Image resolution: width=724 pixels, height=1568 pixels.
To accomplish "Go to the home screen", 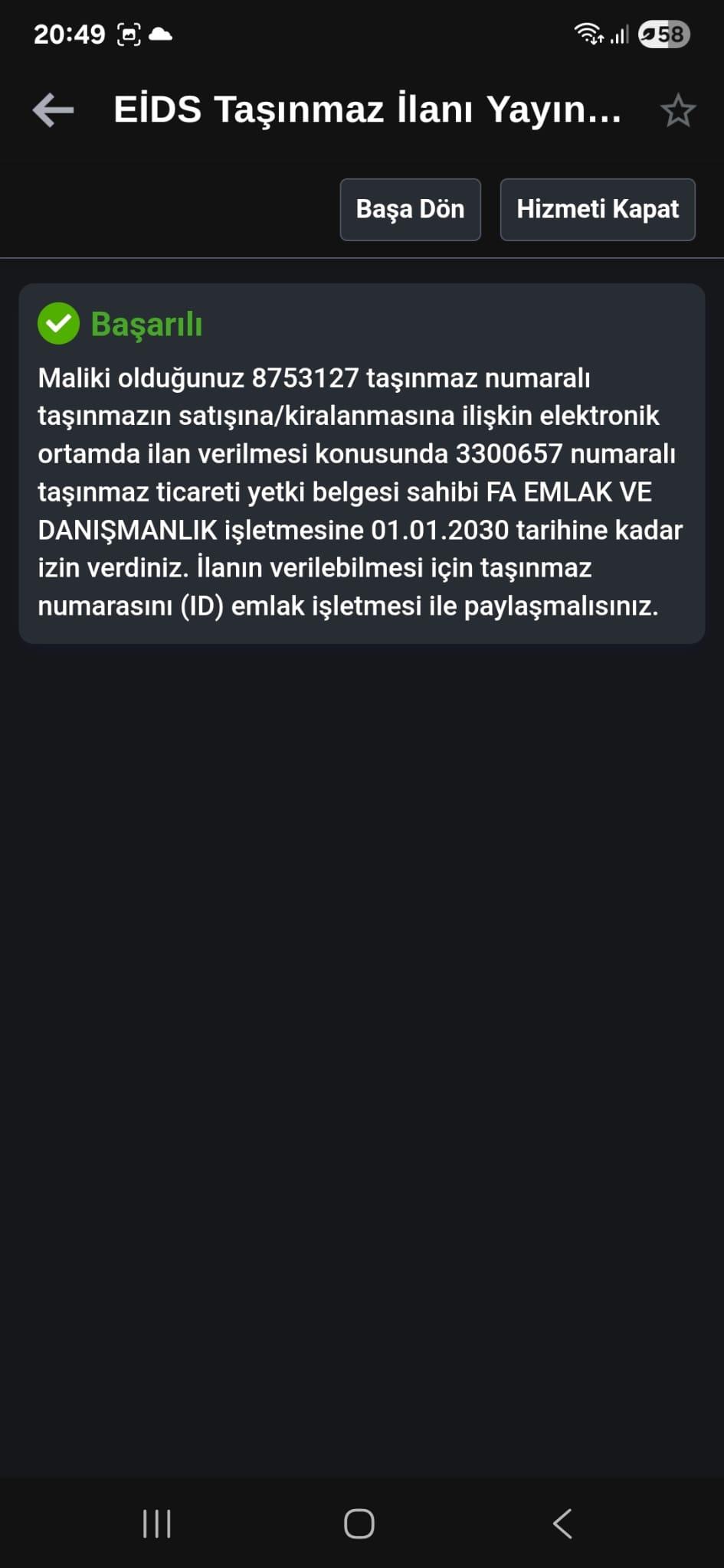I will pos(359,1524).
